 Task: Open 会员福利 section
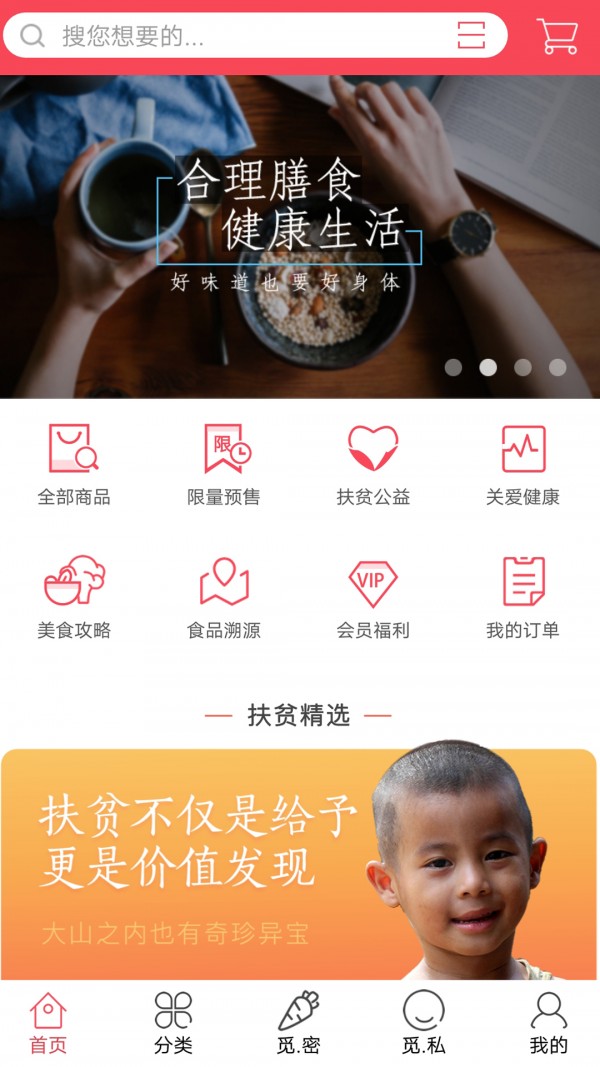[373, 597]
